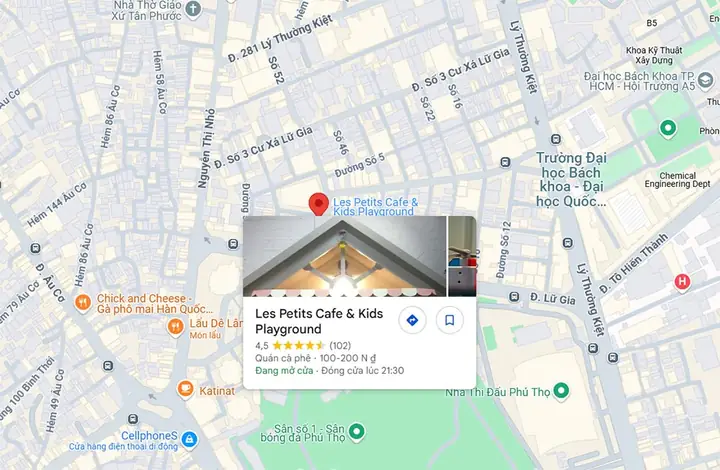The height and width of the screenshot is (470, 720).
Task: Open Chick and Cheese restaurant marker
Action: coord(84,300)
